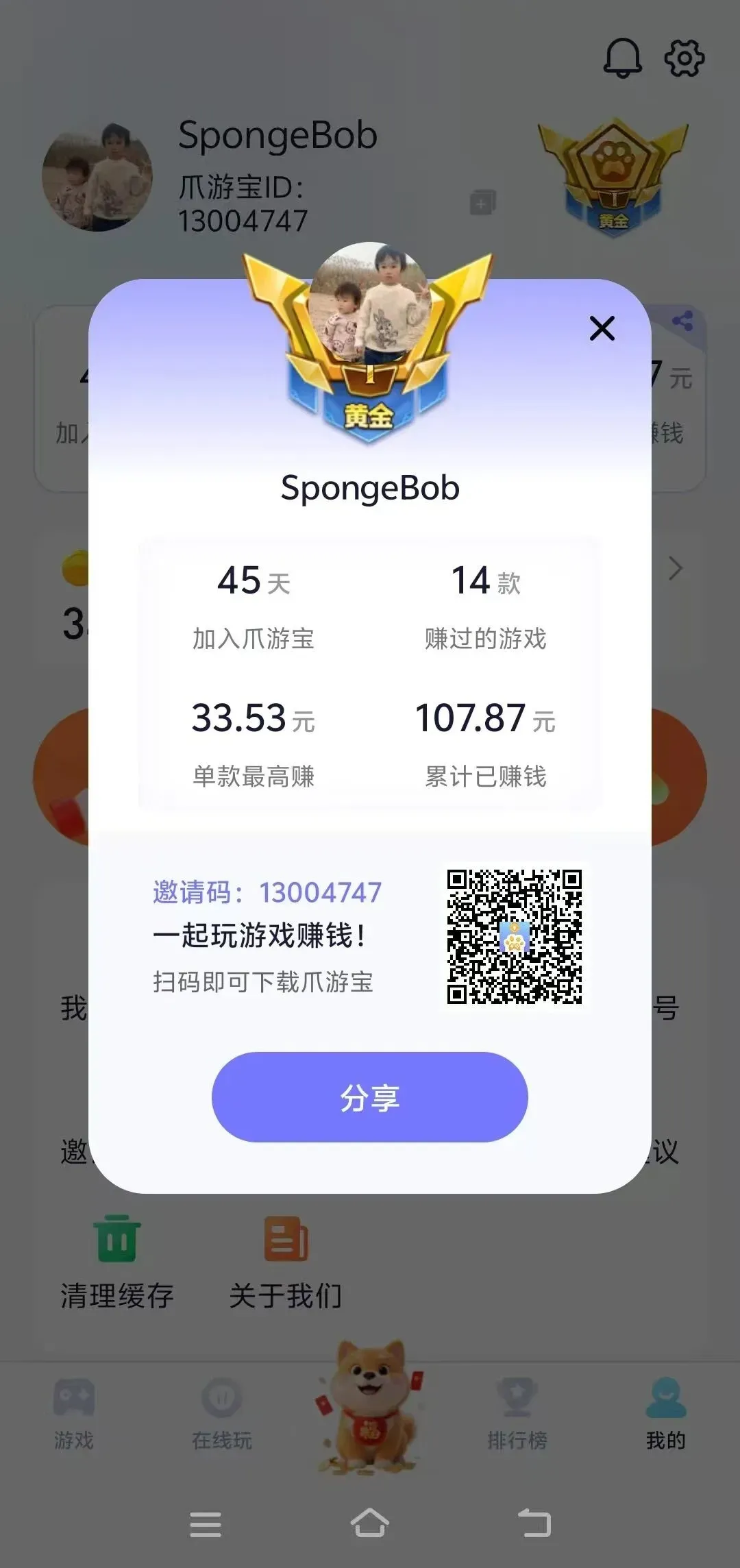Open the settings gear

point(684,58)
